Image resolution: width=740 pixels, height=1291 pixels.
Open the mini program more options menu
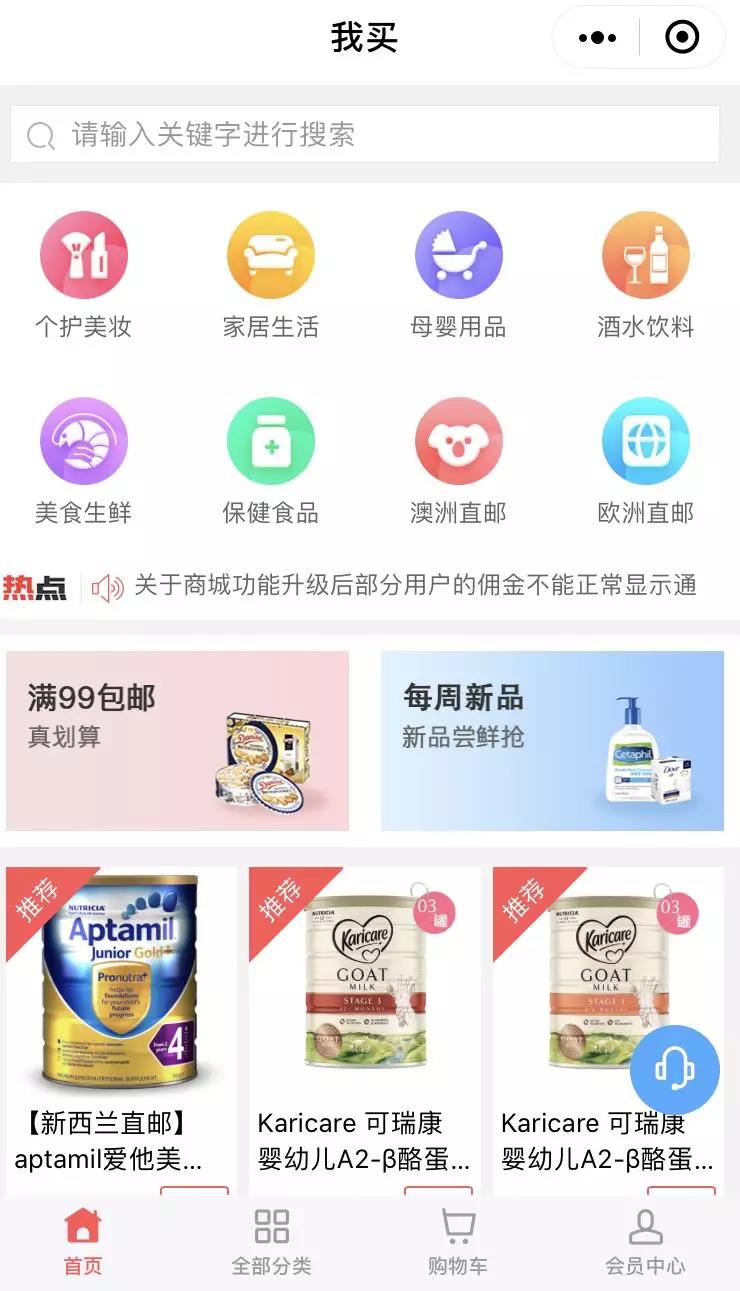click(x=598, y=38)
